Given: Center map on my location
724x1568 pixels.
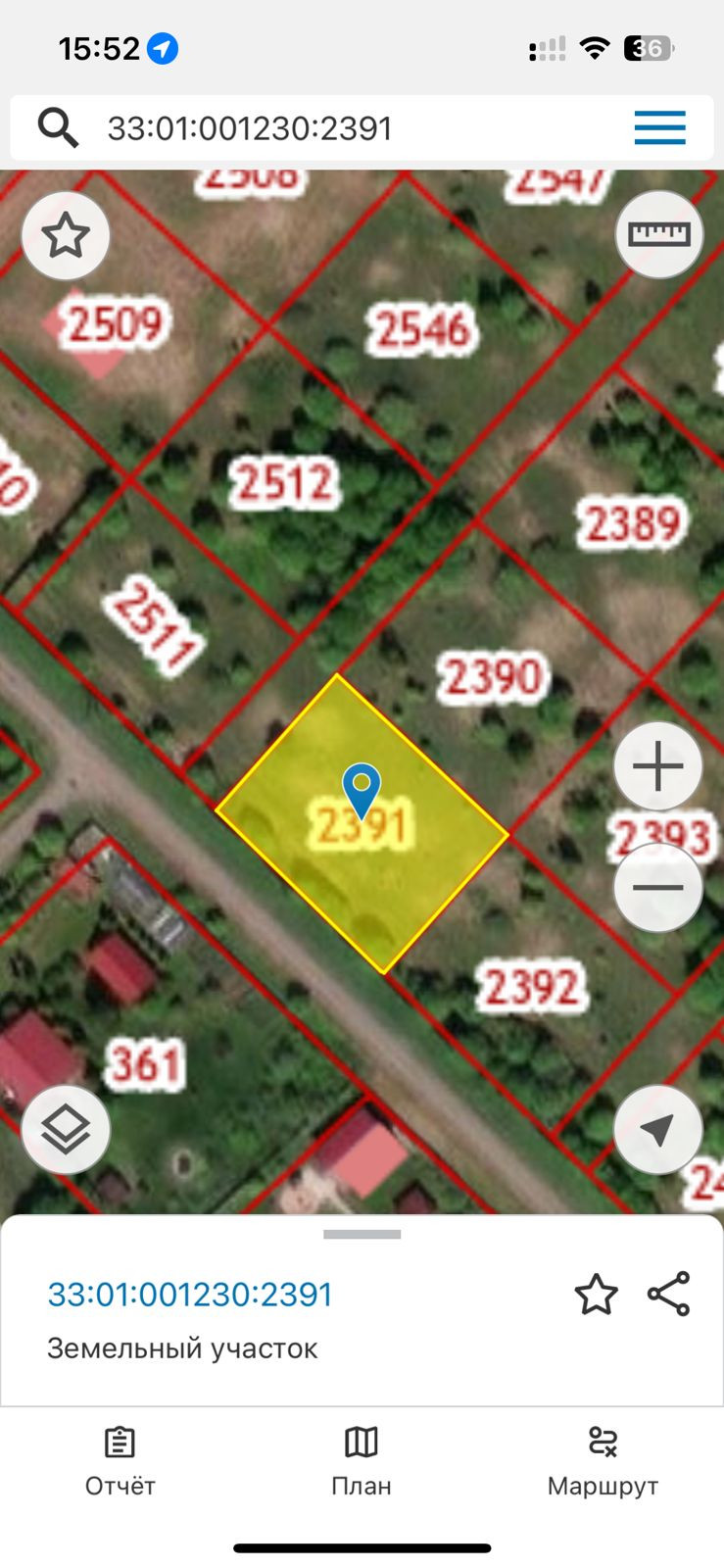Looking at the screenshot, I should 658,1130.
